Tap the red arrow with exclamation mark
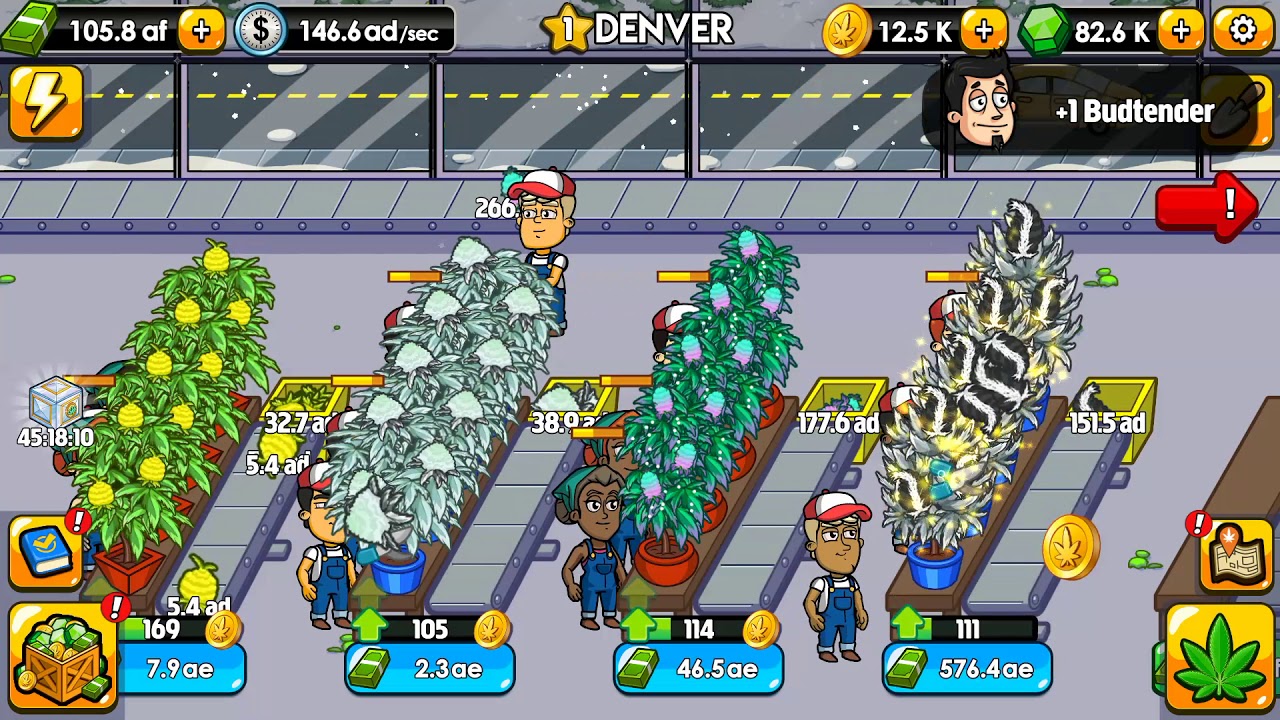Image resolution: width=1280 pixels, height=720 pixels. coord(1207,206)
